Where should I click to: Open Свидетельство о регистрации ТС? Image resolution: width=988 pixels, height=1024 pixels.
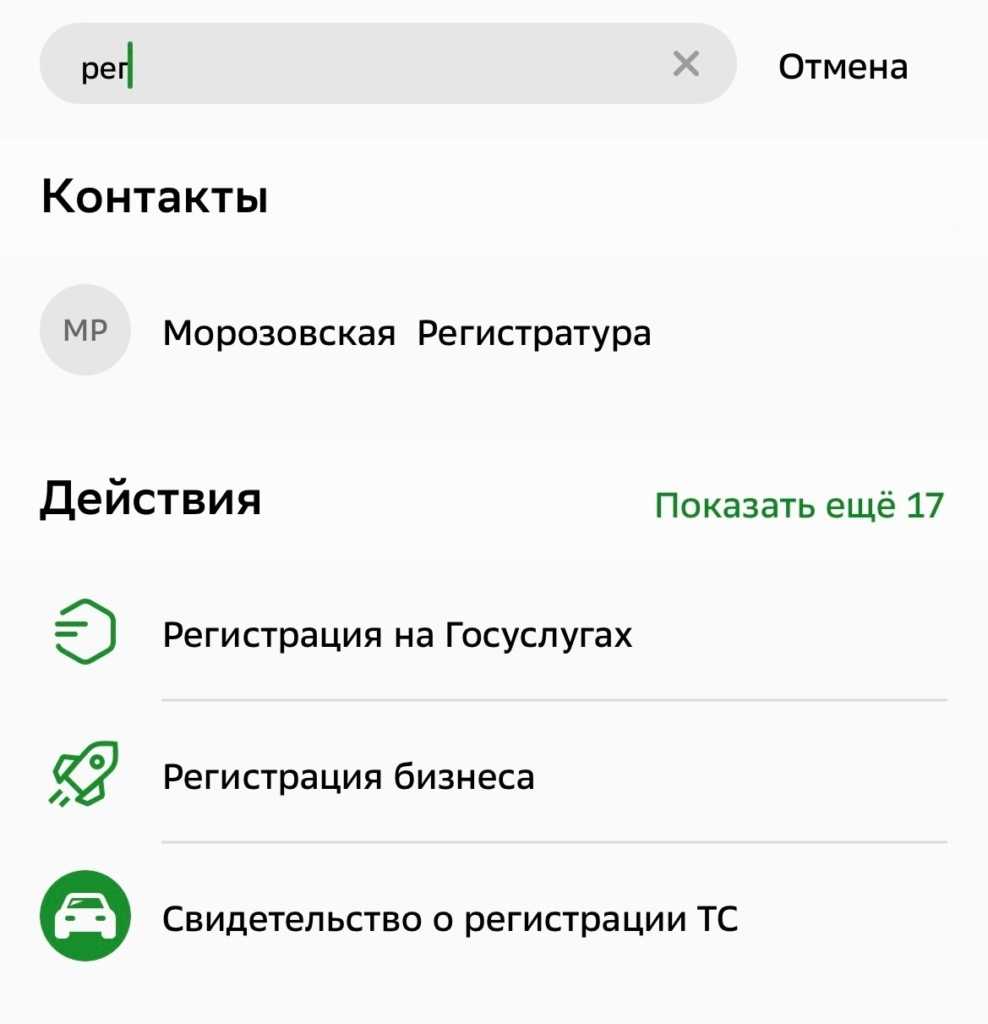click(x=450, y=918)
